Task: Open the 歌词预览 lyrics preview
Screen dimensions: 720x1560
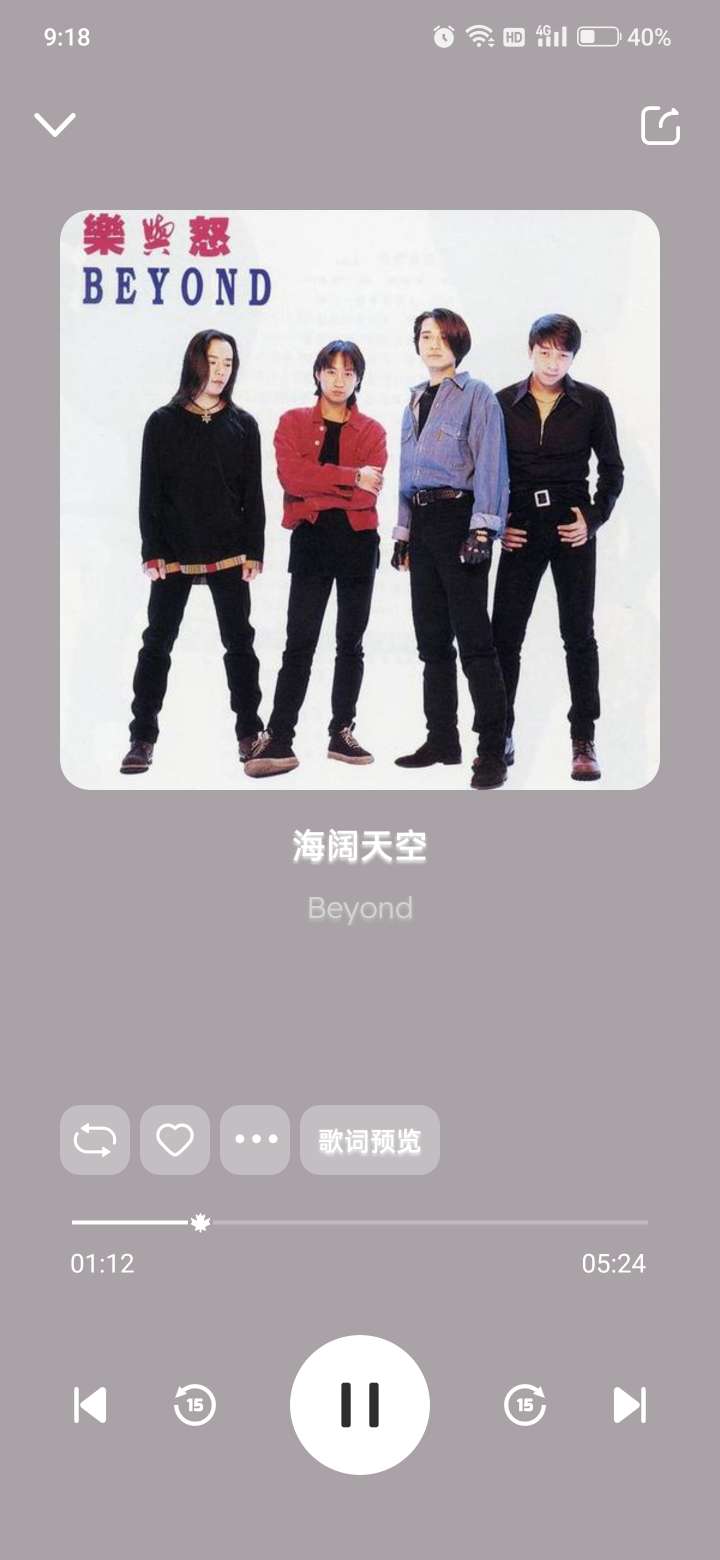Action: 369,1140
